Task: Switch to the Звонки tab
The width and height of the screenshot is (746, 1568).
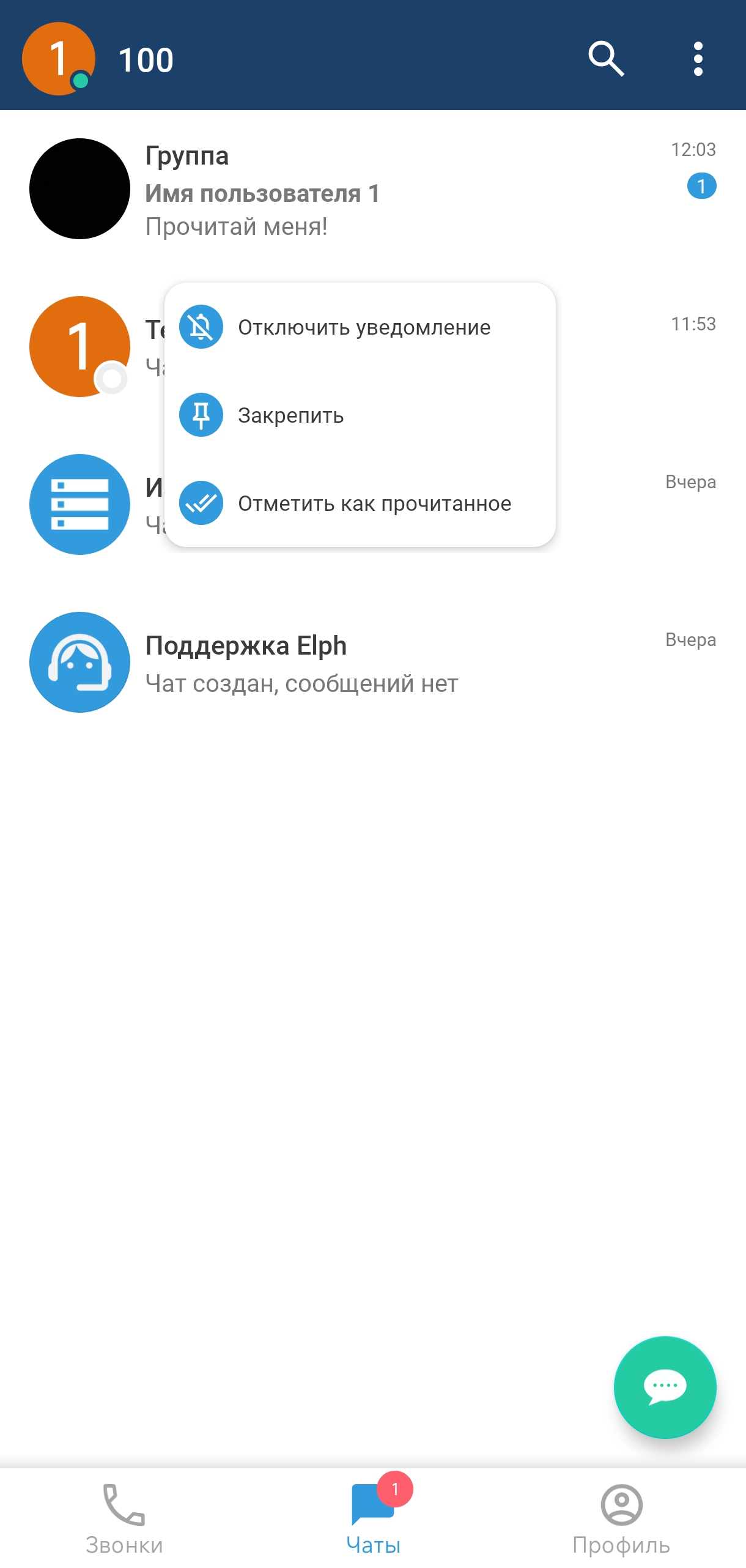Action: pyautogui.click(x=124, y=1520)
